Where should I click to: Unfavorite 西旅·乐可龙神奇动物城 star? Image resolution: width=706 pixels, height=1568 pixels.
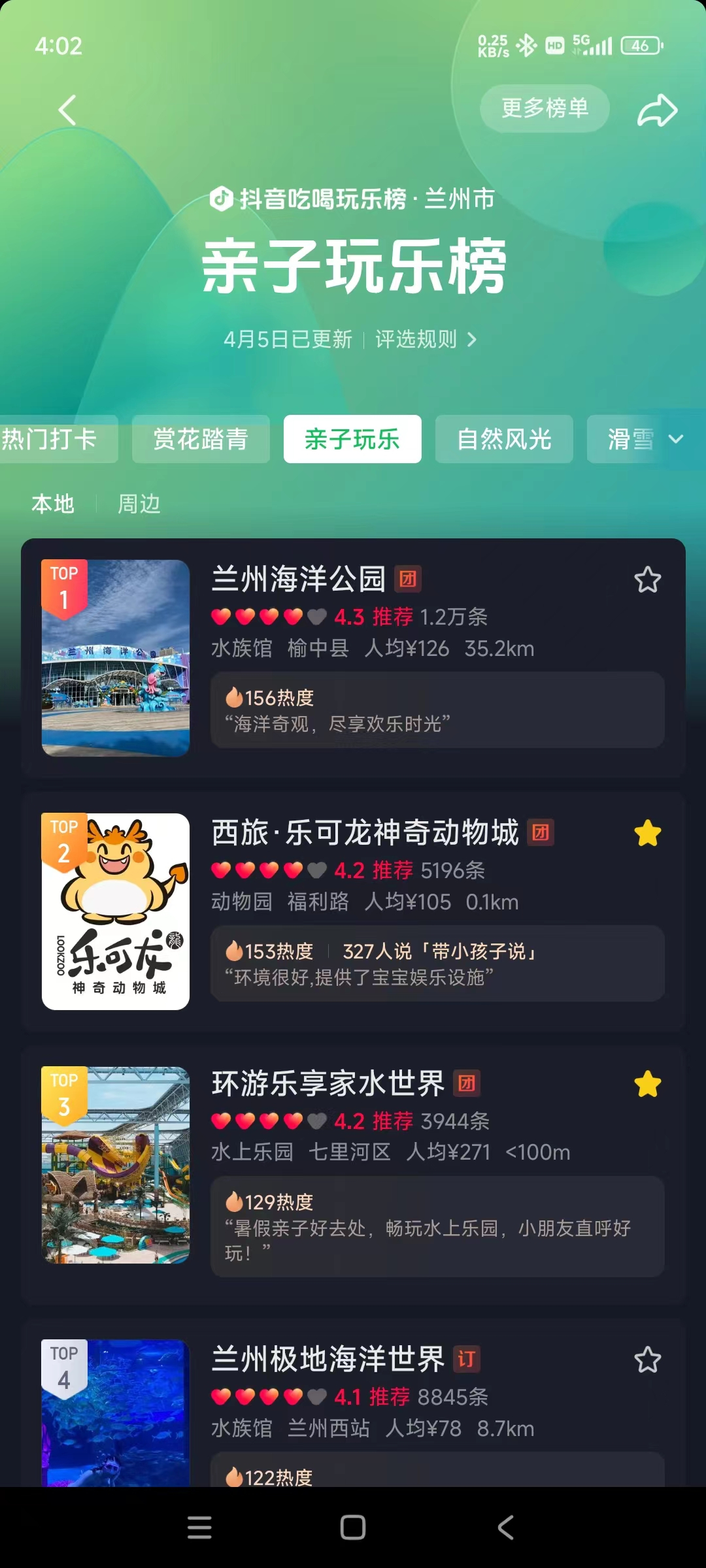pos(647,834)
